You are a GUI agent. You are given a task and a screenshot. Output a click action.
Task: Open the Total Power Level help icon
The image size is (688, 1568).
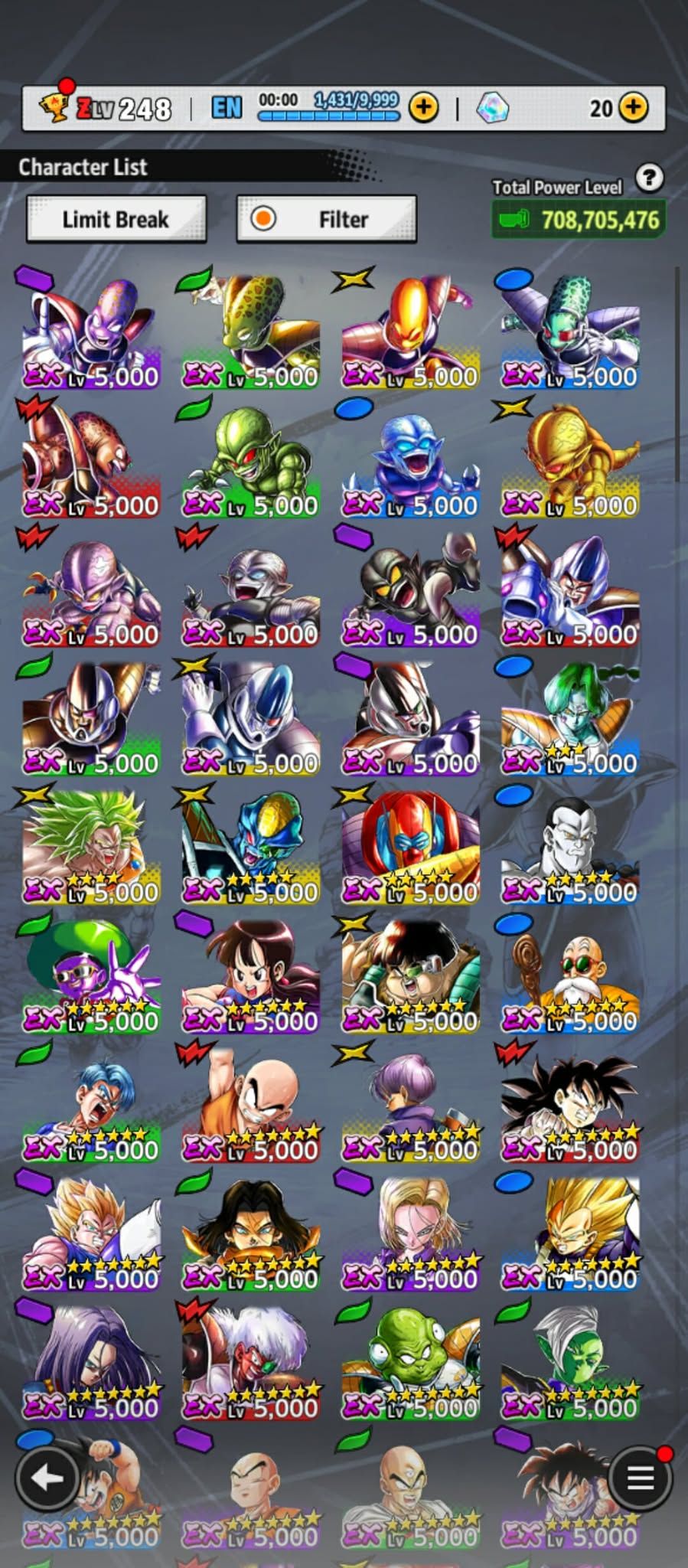click(649, 178)
